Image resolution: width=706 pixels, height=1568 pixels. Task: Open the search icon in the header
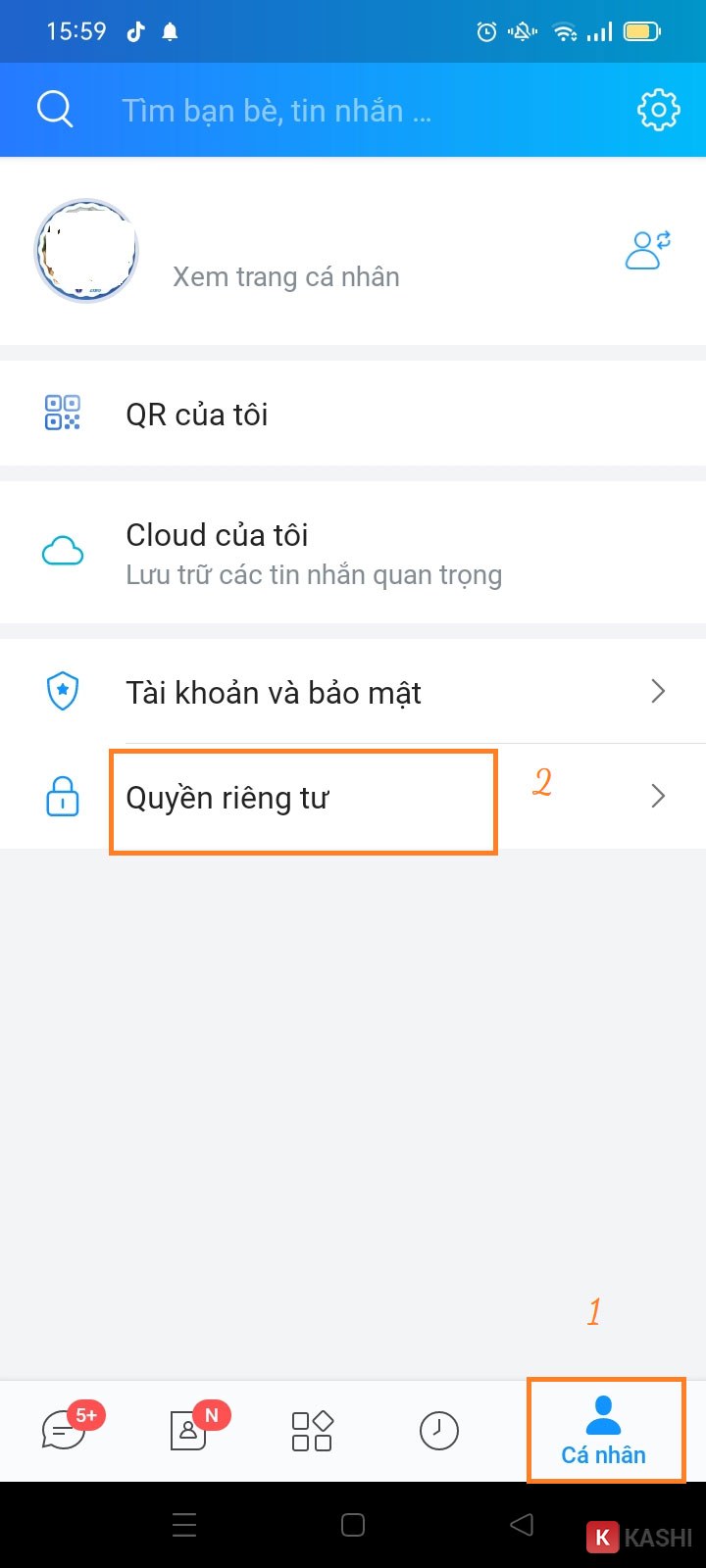(x=54, y=109)
